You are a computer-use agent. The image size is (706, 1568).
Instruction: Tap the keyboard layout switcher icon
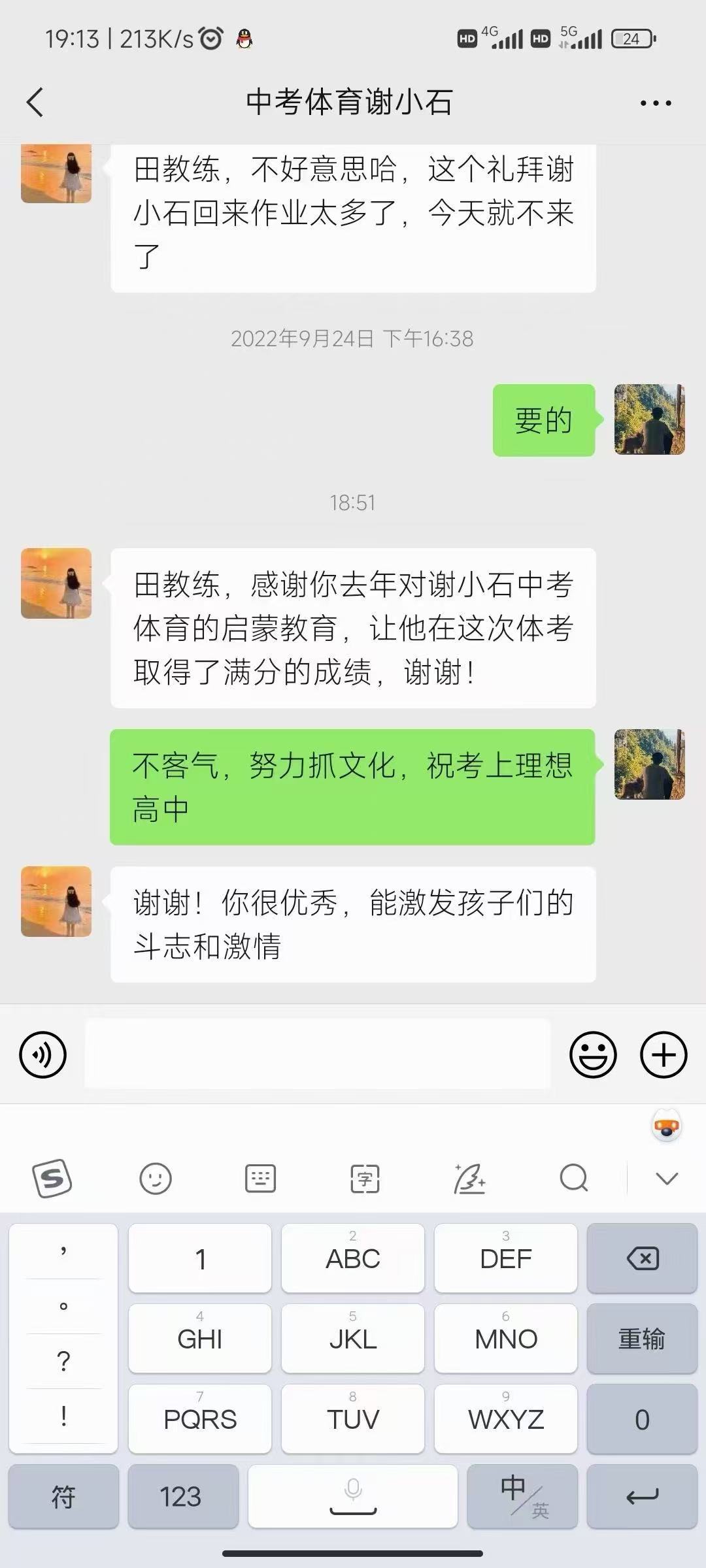pos(260,1179)
